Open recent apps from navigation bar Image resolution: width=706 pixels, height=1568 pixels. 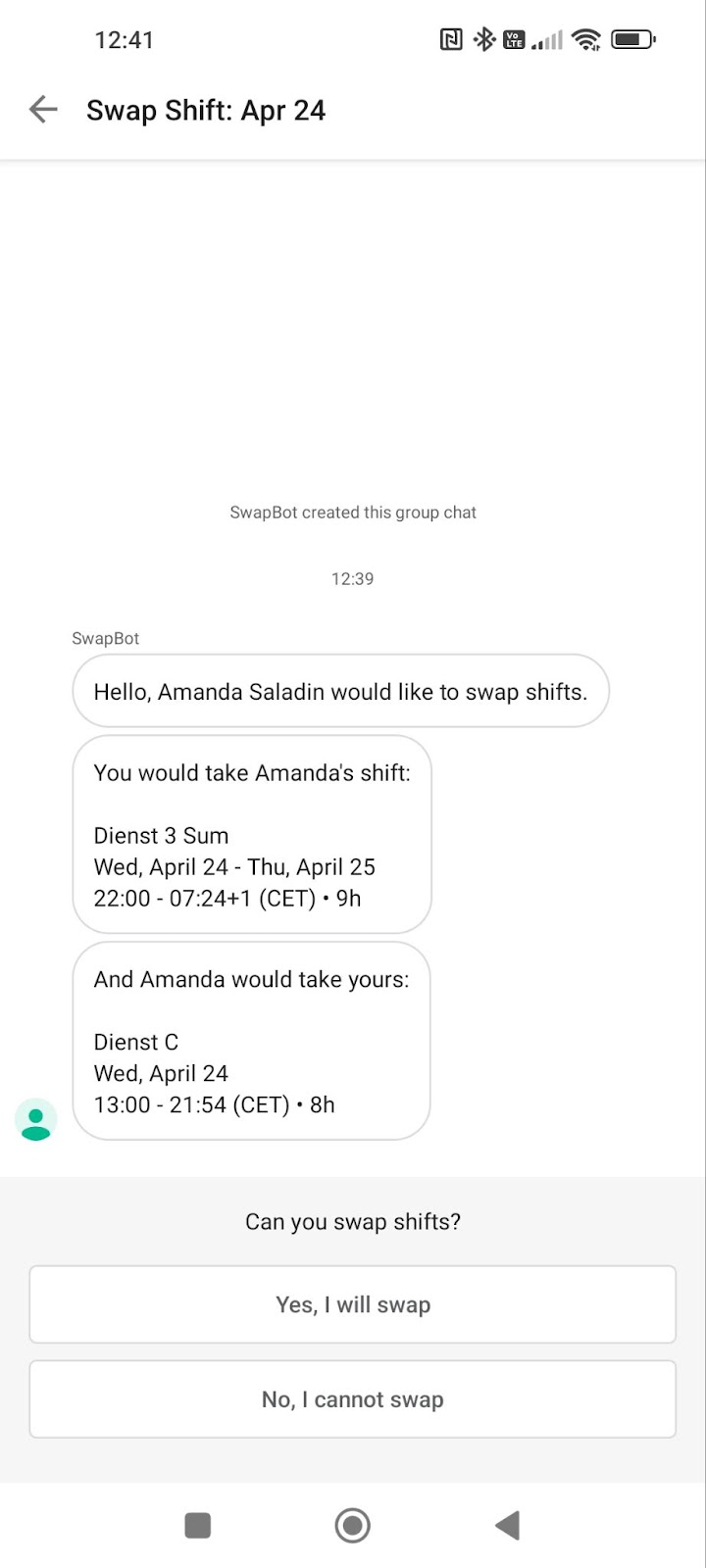pos(198,1525)
